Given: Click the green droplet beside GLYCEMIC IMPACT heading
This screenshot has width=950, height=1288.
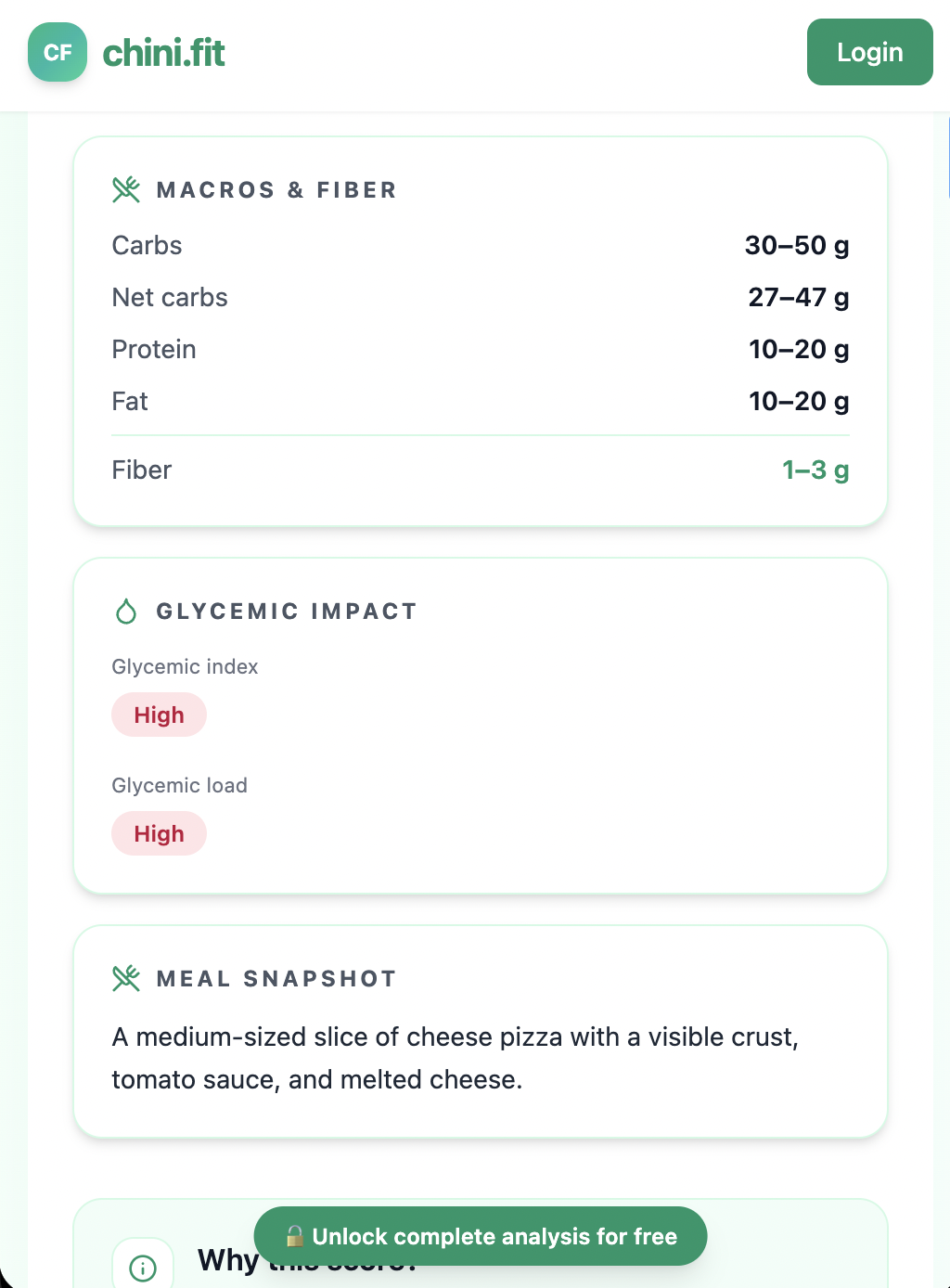Looking at the screenshot, I should click(126, 611).
